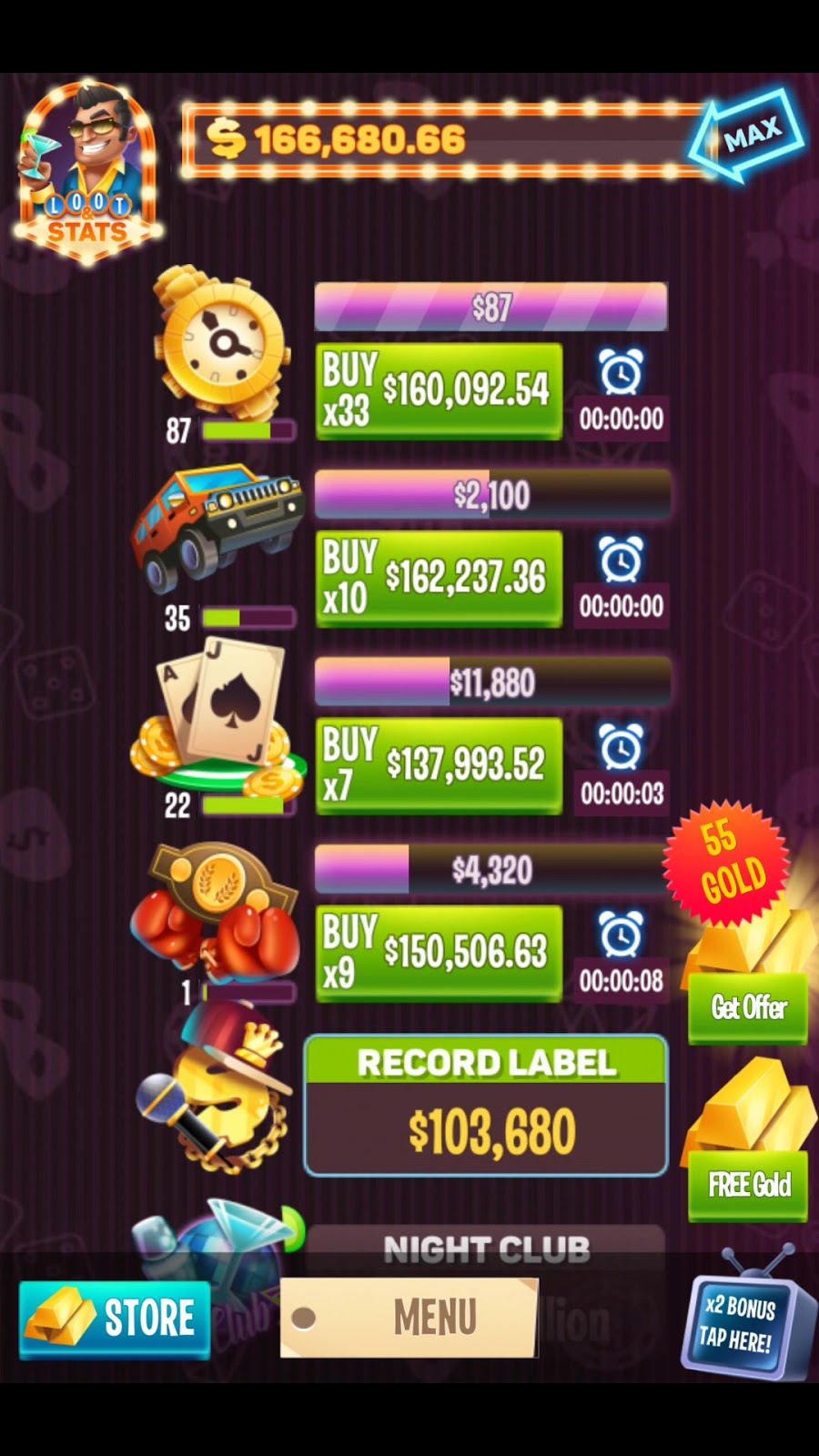Image resolution: width=819 pixels, height=1456 pixels.
Task: Buy x9 boxing for $150,506.63
Action: point(439,953)
